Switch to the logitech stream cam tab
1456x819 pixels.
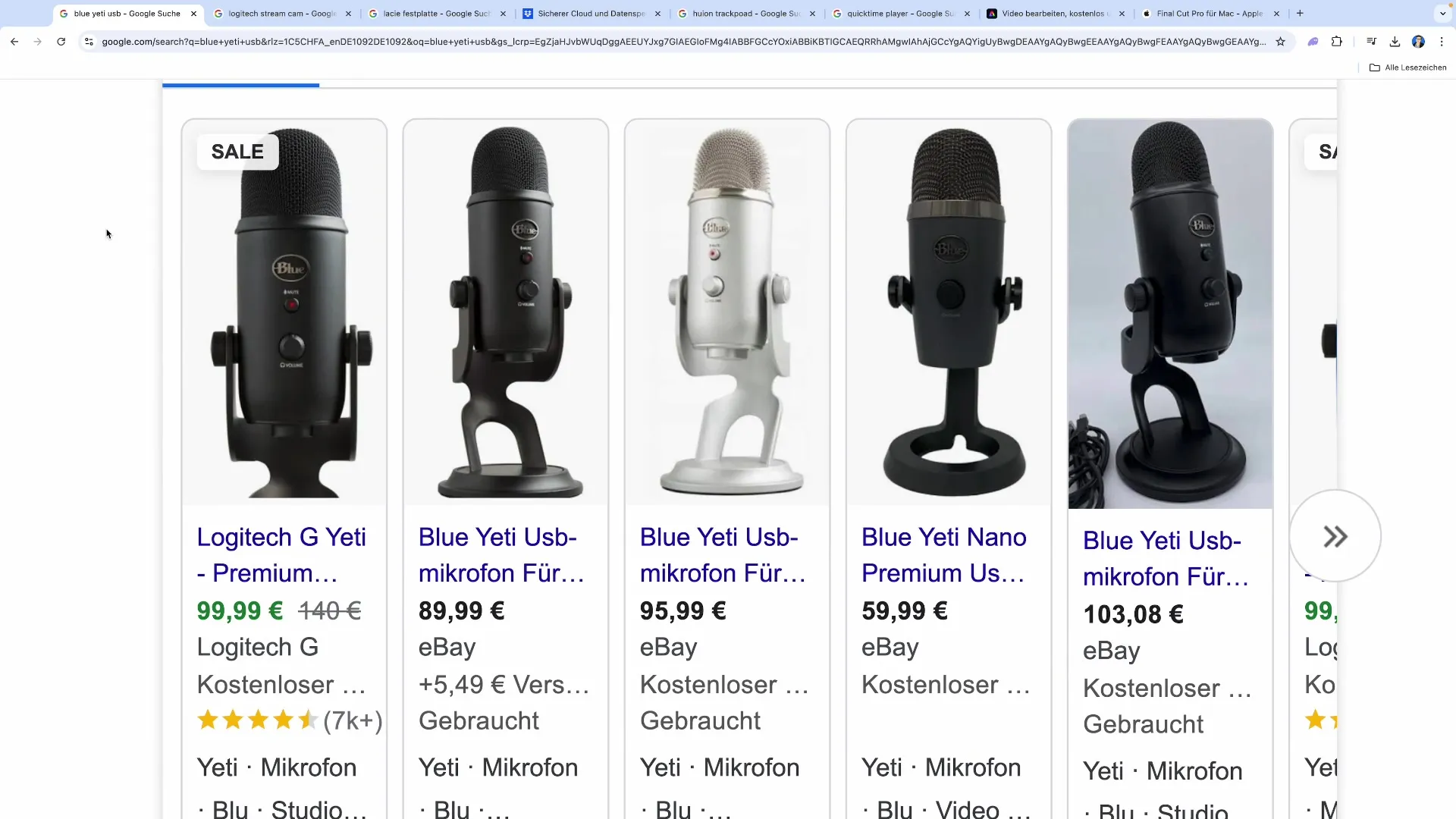(x=282, y=14)
